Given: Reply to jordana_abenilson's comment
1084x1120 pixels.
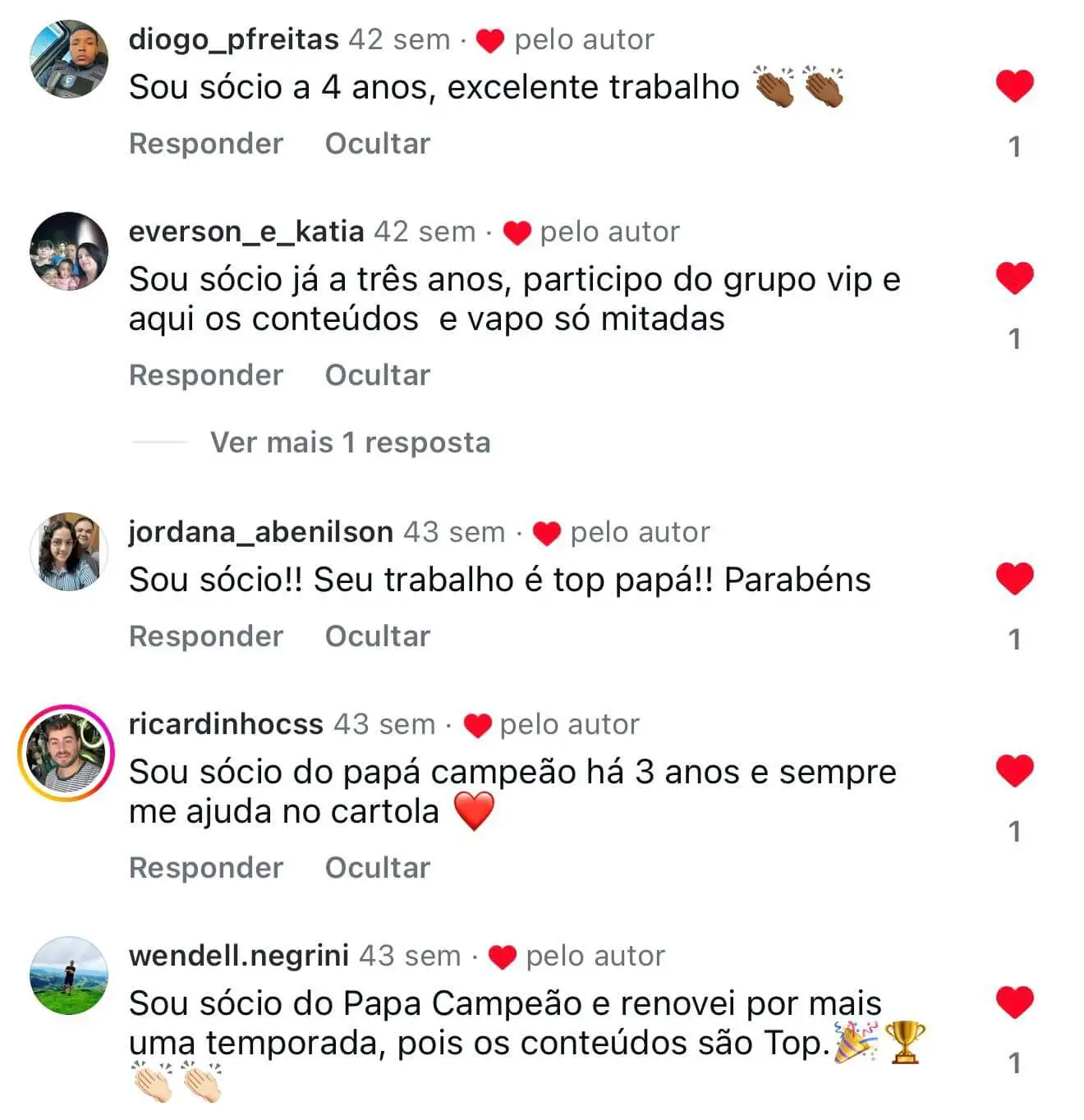Looking at the screenshot, I should click(x=205, y=636).
